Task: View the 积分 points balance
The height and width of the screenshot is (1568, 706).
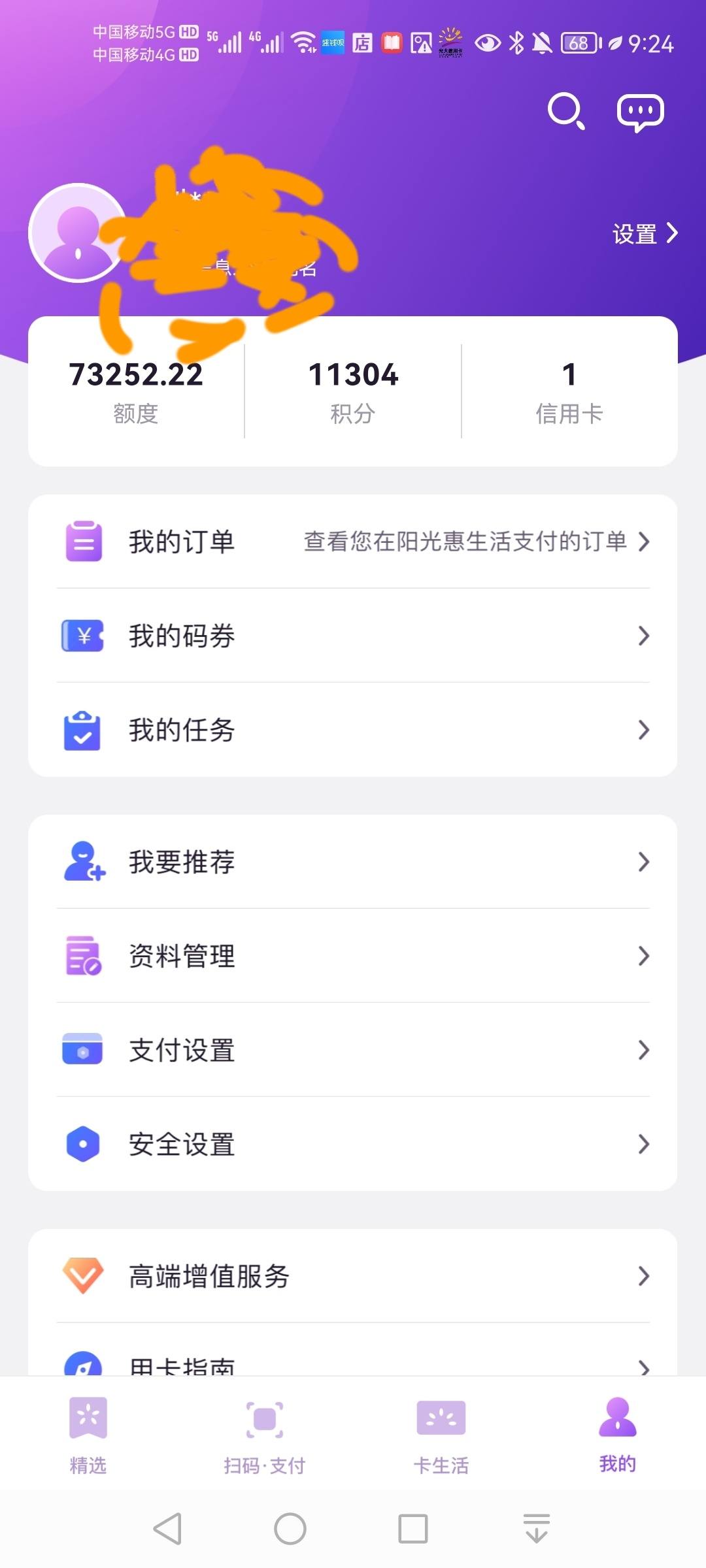Action: point(353,391)
